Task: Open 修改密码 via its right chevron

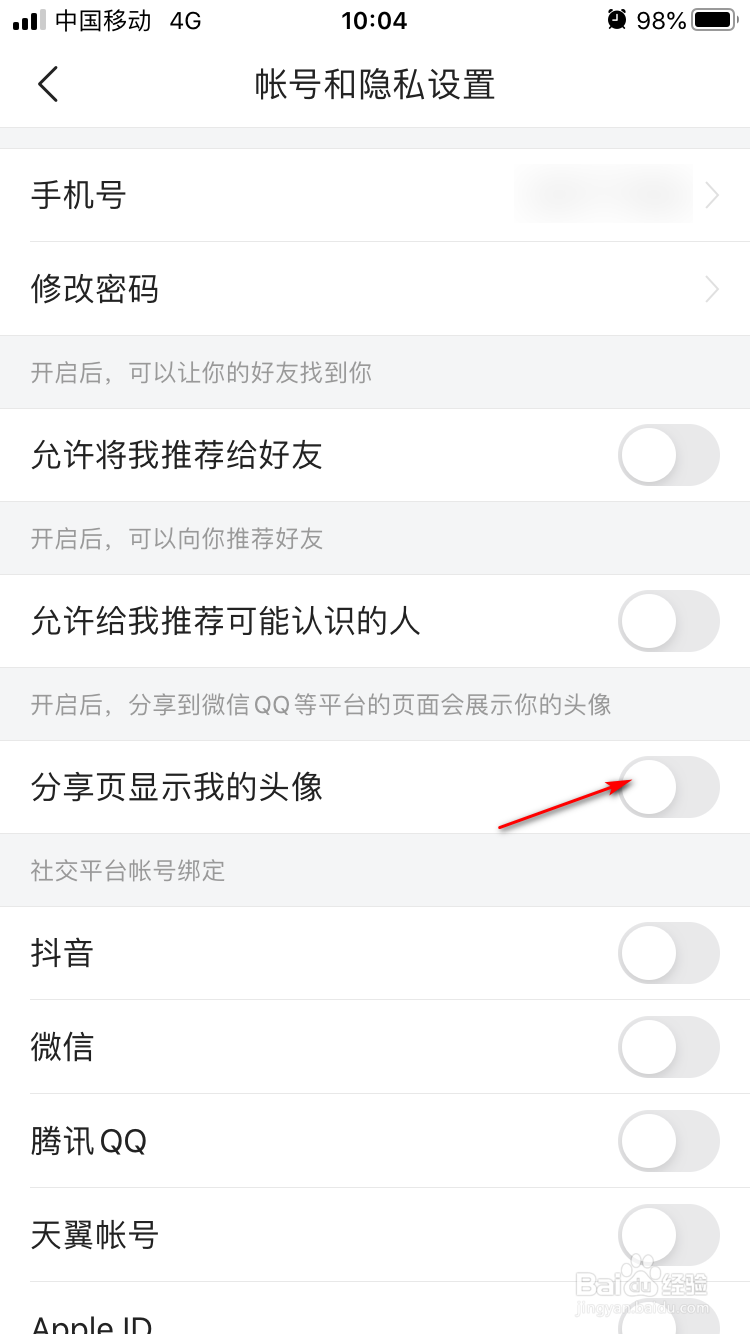Action: pos(711,289)
